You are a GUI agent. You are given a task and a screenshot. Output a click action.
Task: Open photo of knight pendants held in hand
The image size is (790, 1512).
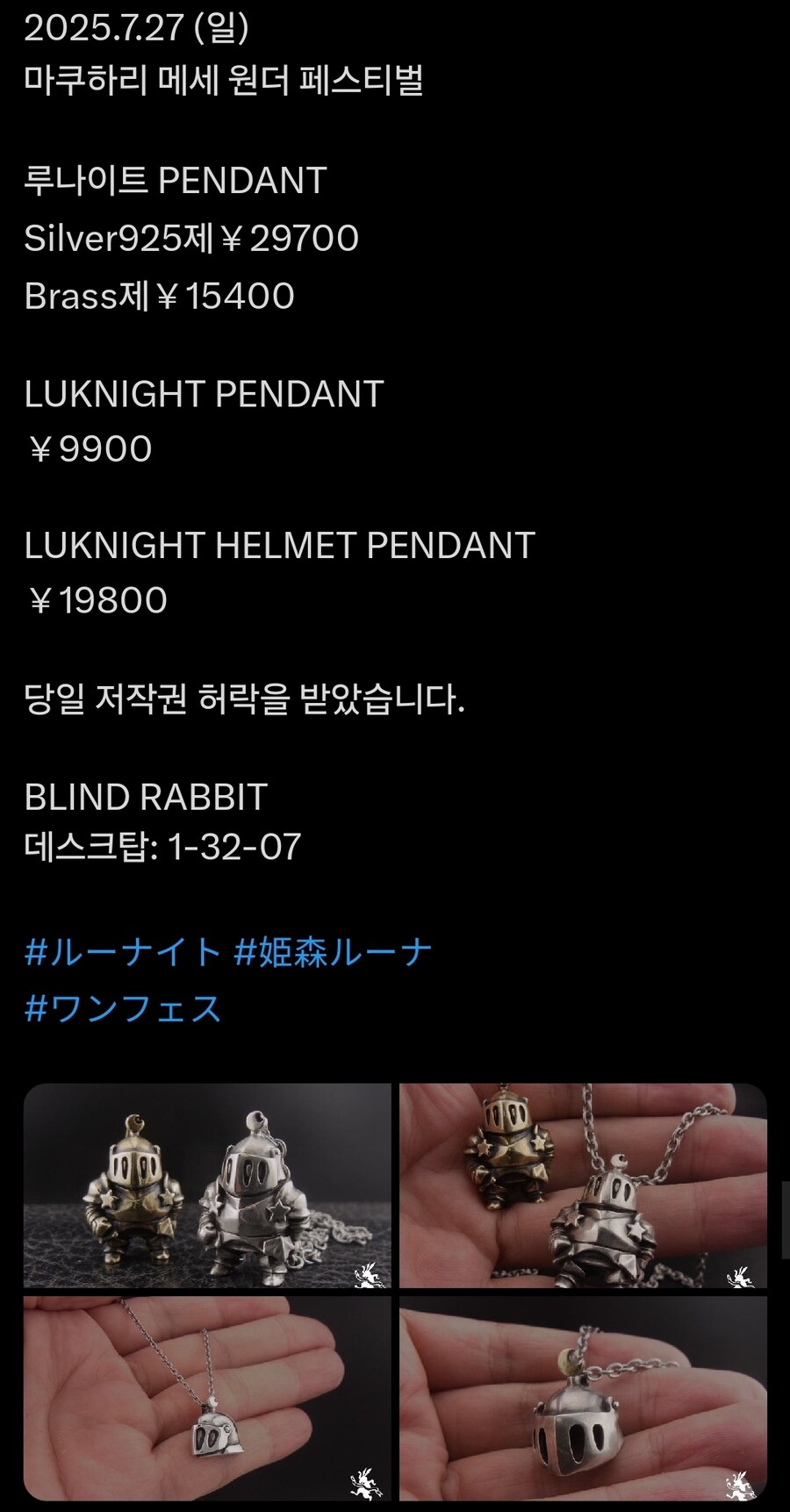583,1186
